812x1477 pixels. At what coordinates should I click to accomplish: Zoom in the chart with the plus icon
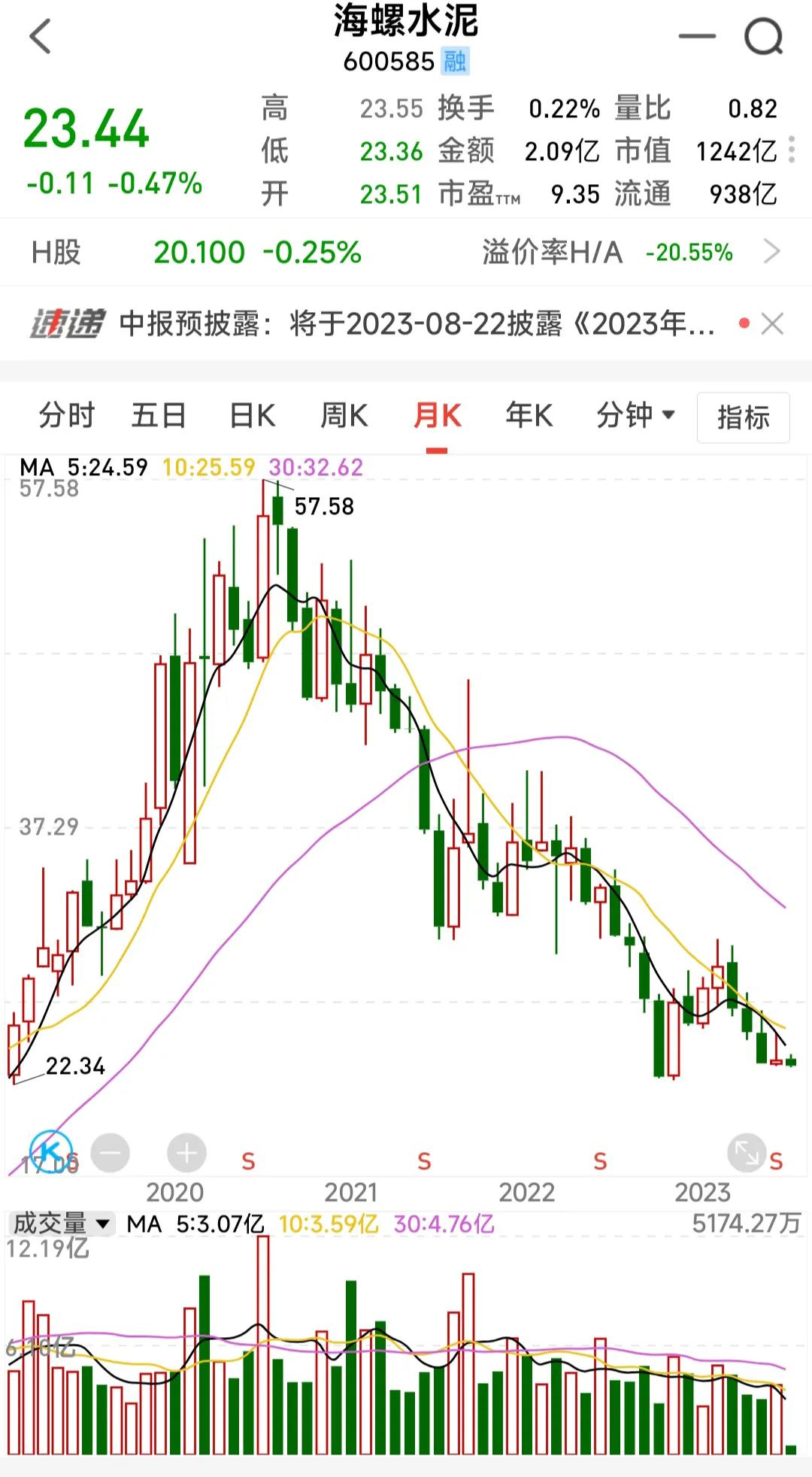point(186,1154)
